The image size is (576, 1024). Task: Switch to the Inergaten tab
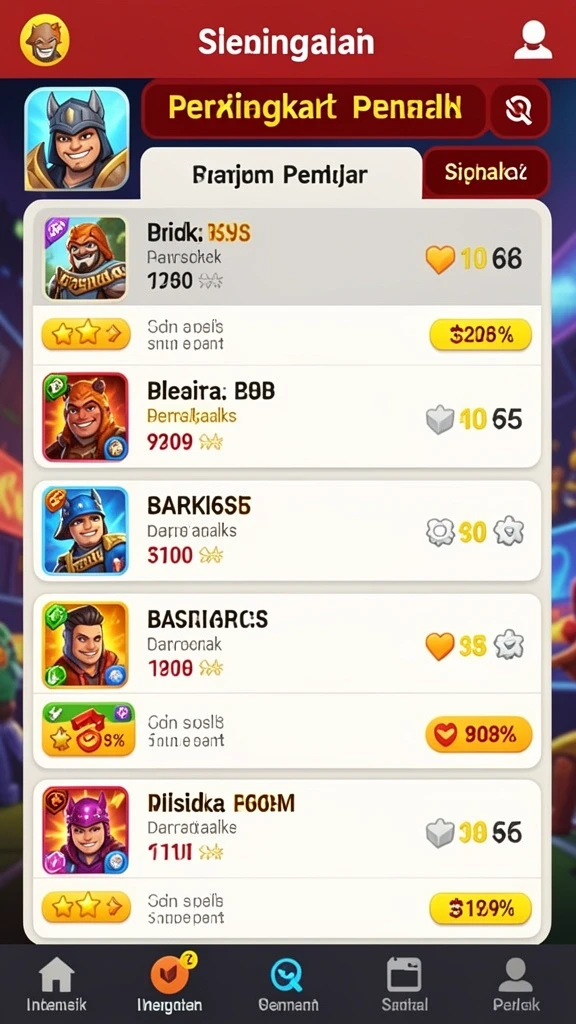click(x=170, y=984)
